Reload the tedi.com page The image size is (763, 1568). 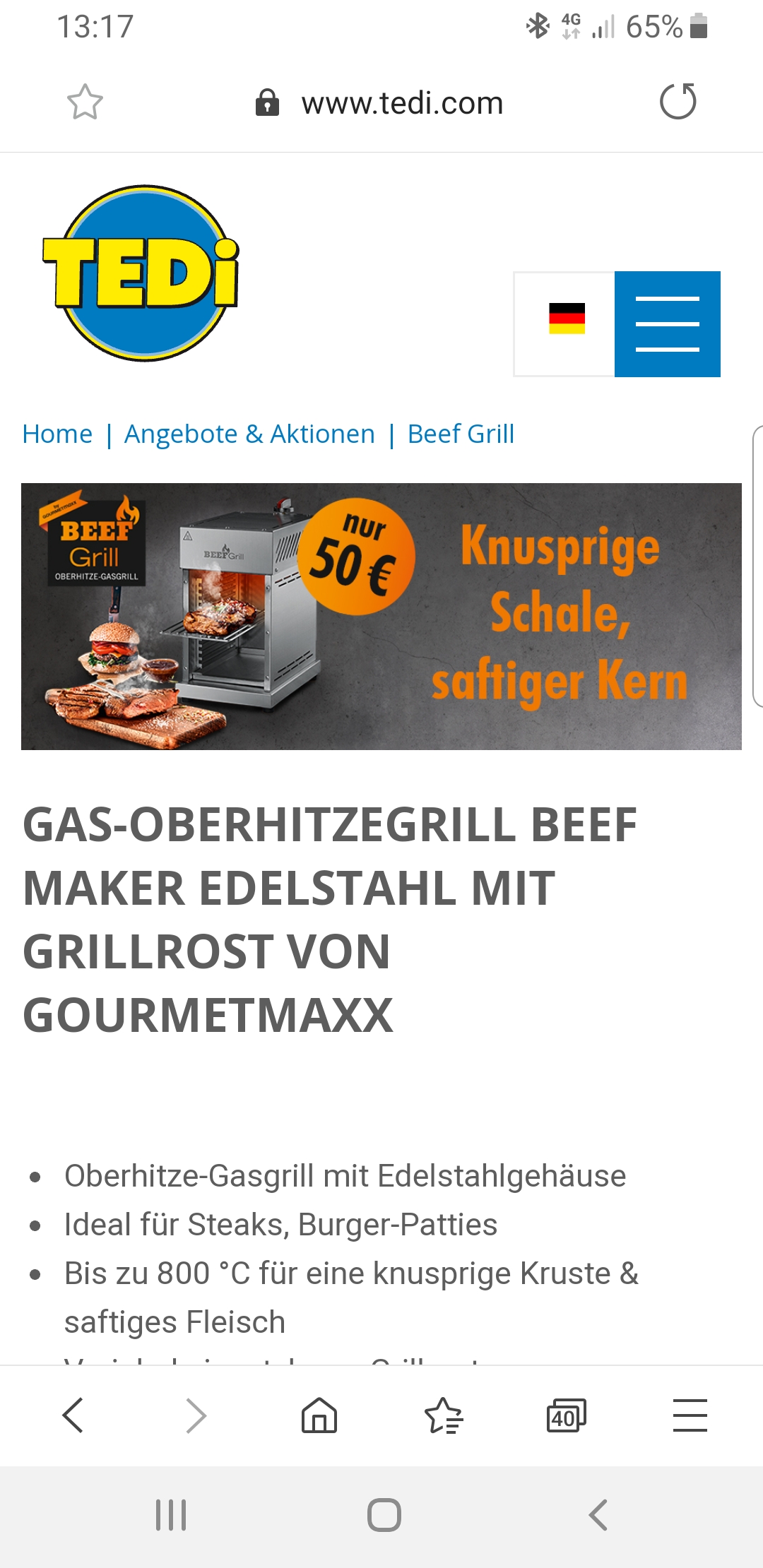(x=678, y=102)
